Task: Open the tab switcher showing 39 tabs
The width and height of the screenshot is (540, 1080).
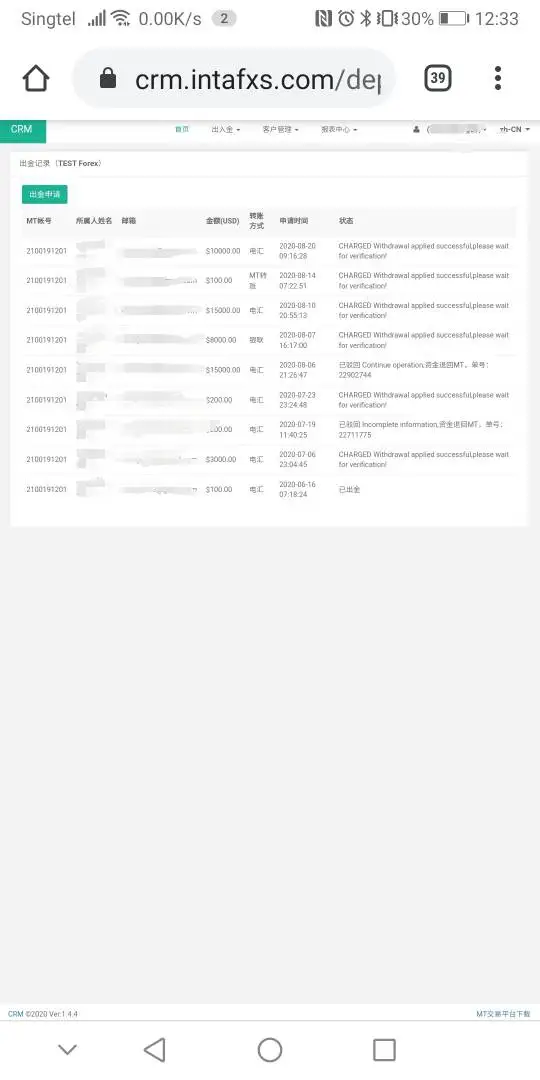Action: [437, 79]
